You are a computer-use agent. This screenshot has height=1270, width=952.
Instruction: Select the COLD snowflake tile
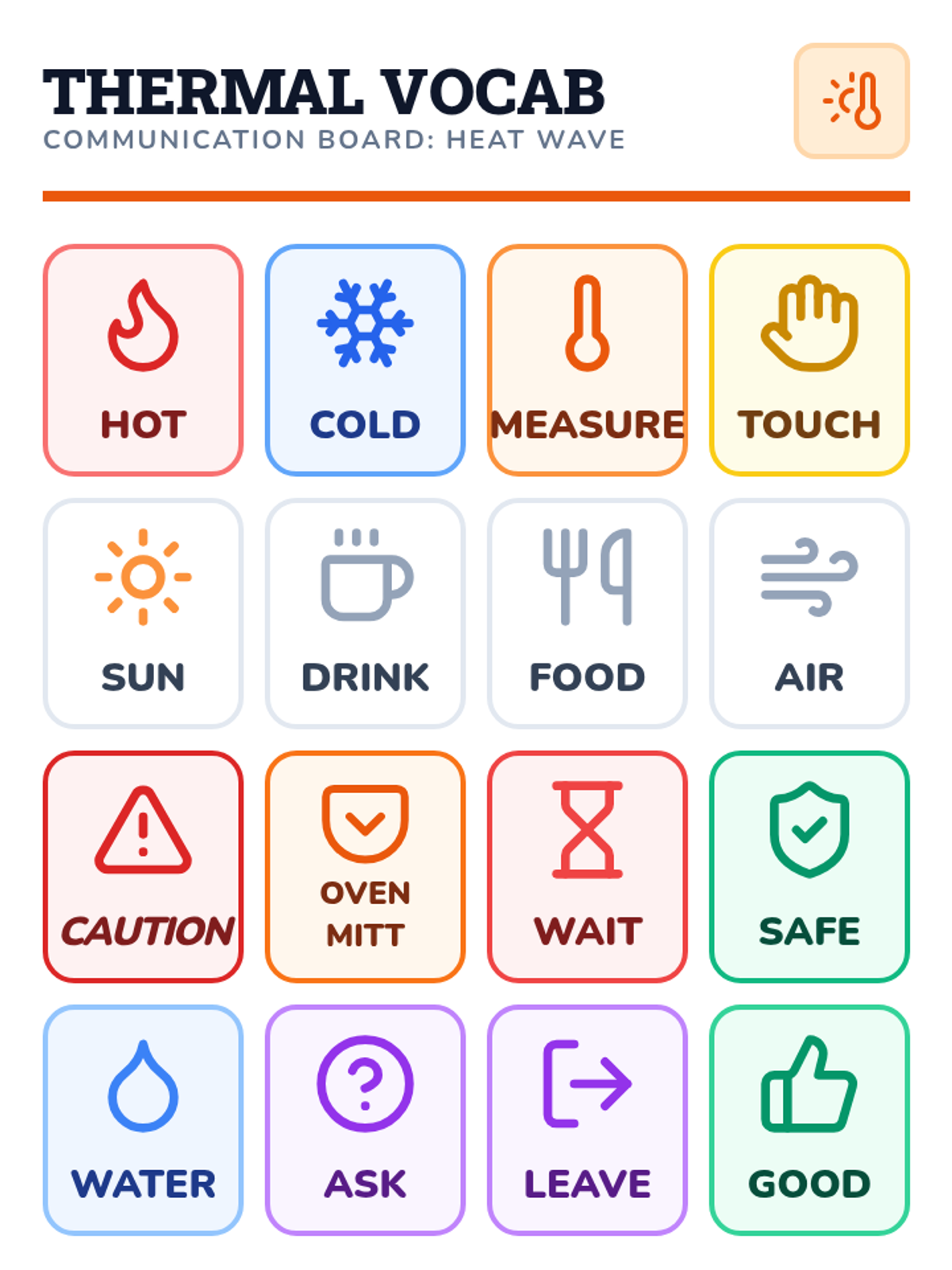point(365,360)
